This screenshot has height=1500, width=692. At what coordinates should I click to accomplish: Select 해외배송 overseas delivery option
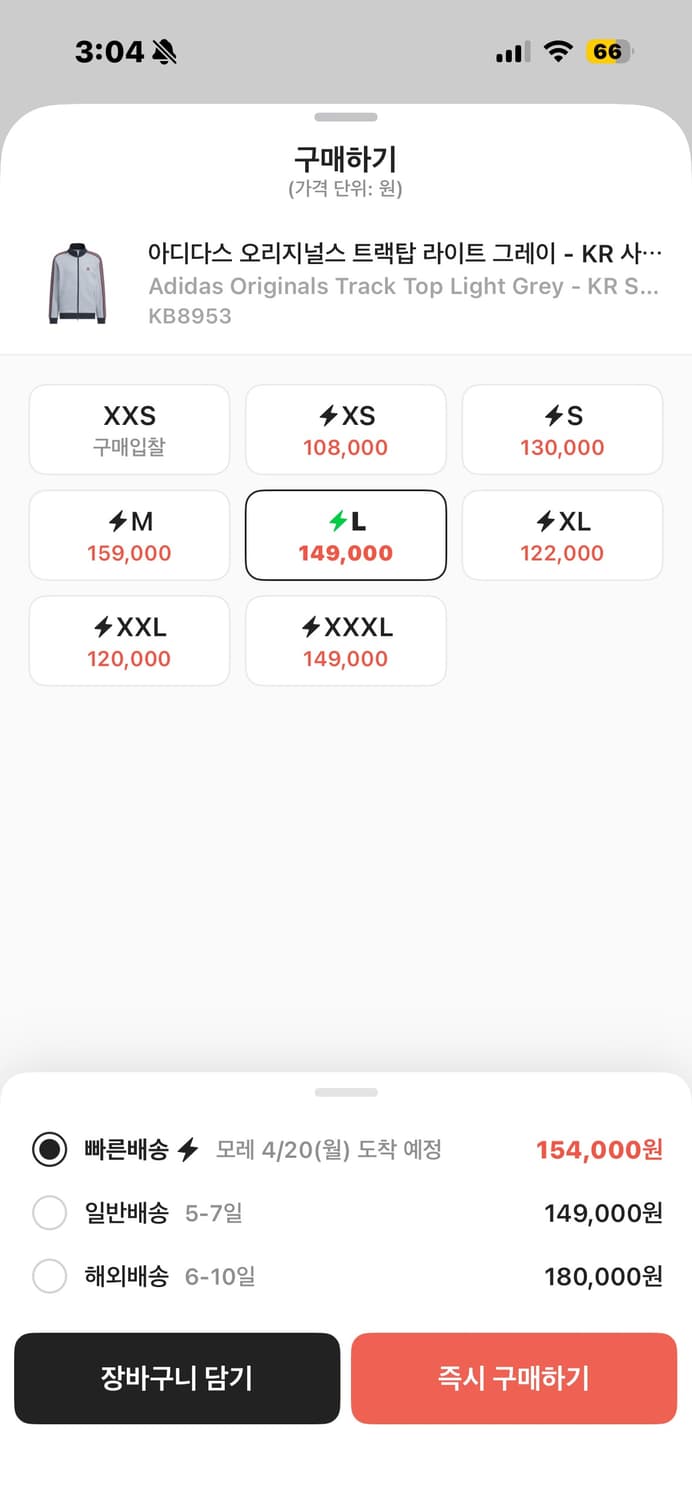pos(346,1277)
